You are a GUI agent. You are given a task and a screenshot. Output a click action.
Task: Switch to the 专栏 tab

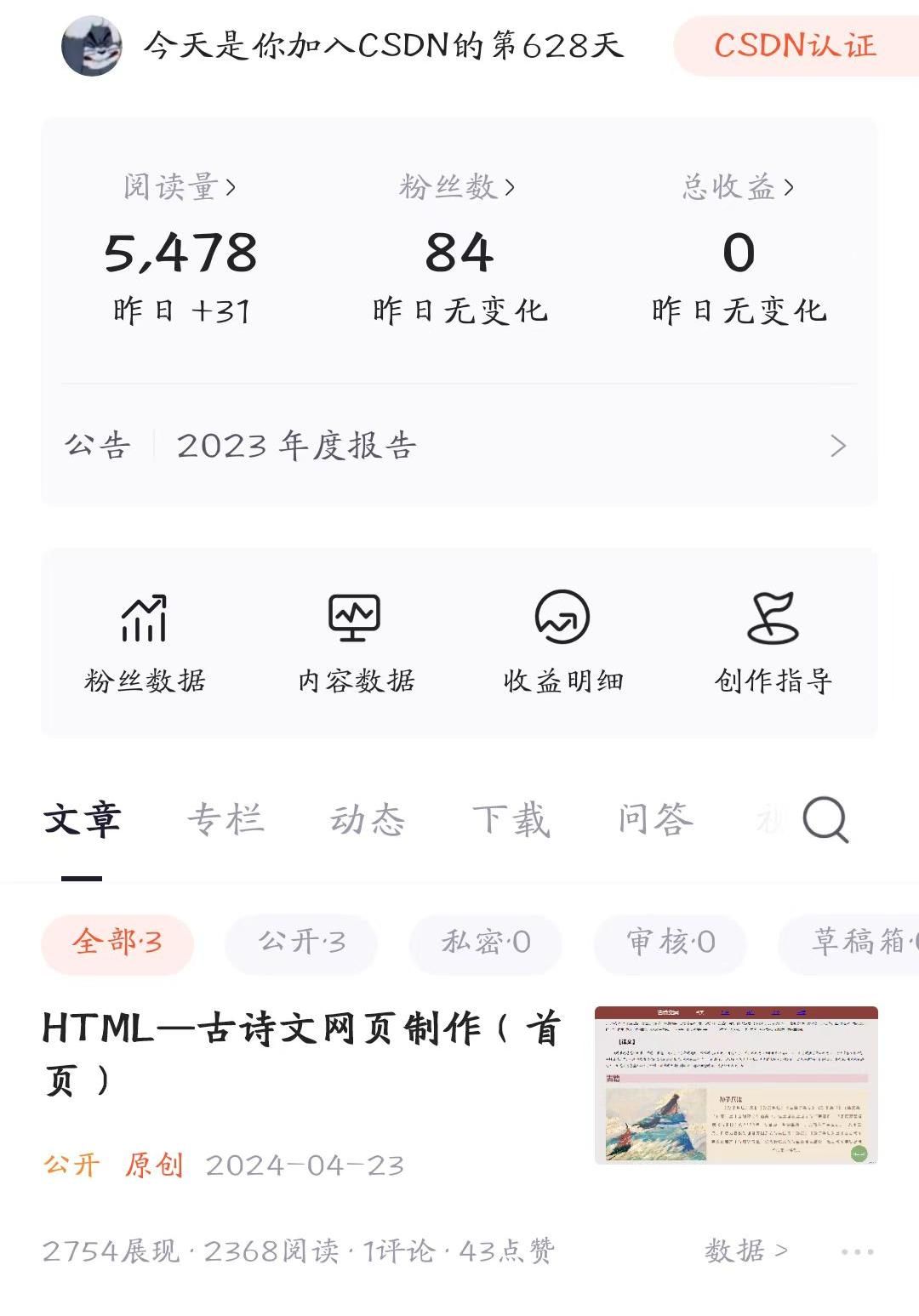click(225, 820)
